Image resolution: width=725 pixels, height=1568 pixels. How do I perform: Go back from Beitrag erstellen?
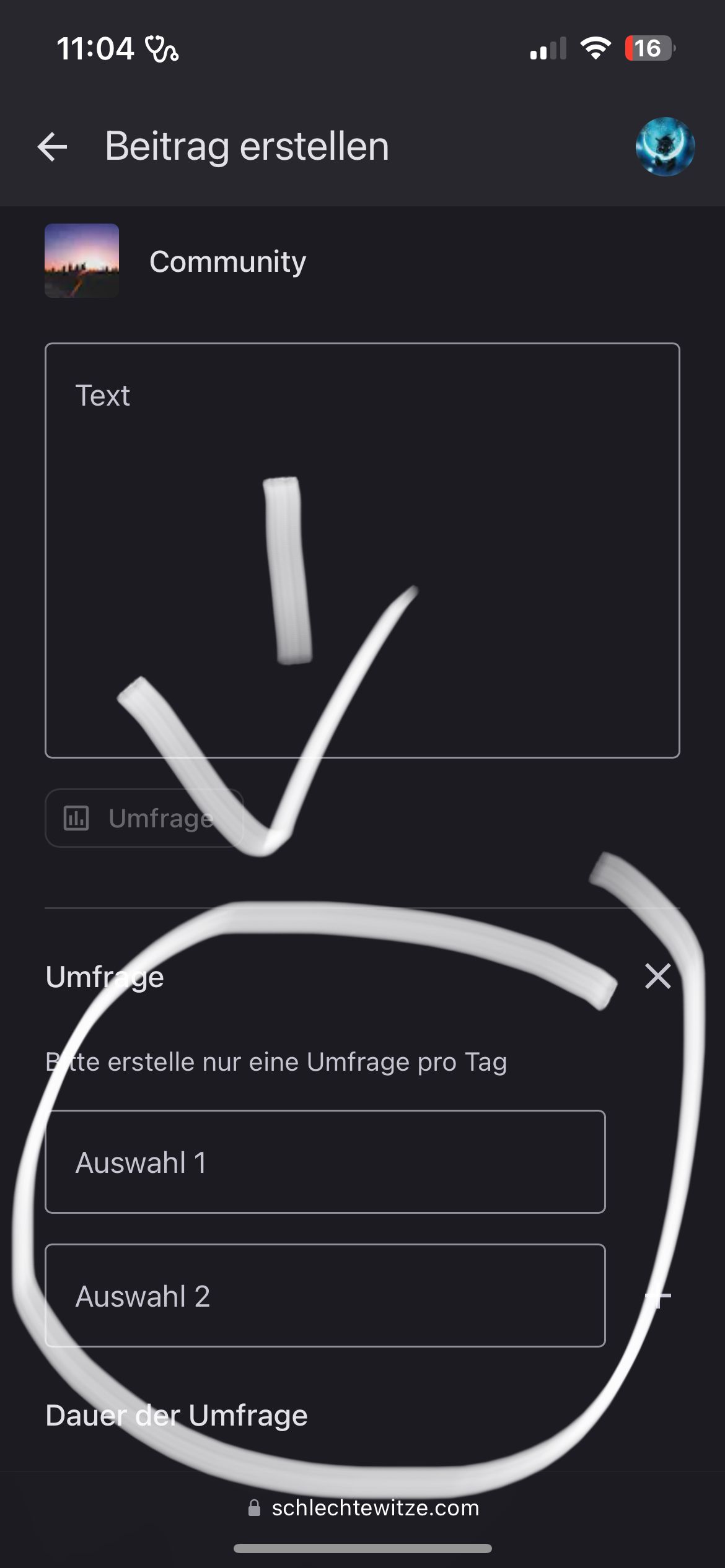[x=52, y=147]
